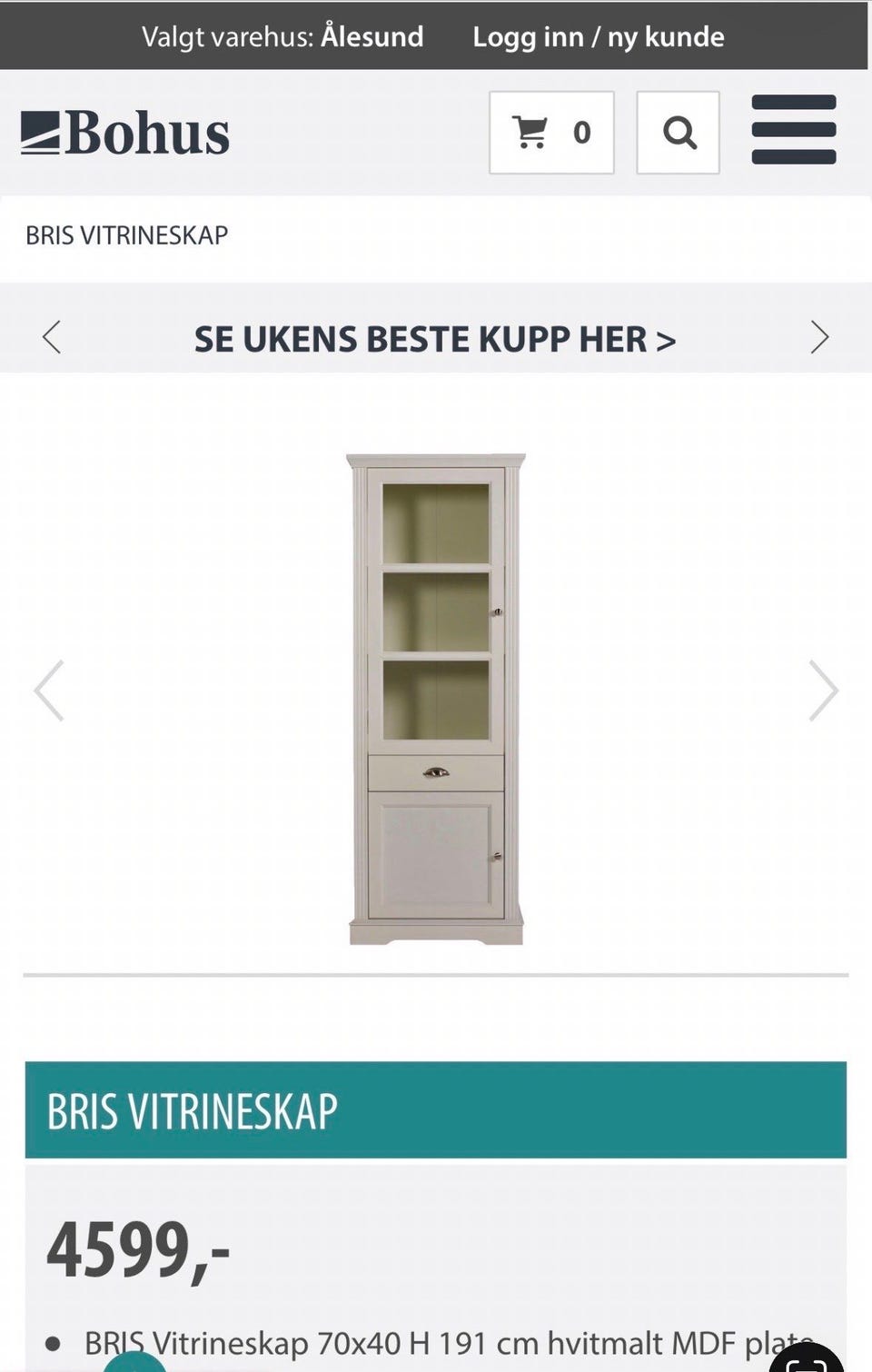Click the cart icon showing 0 items
This screenshot has width=872, height=1372.
[550, 133]
